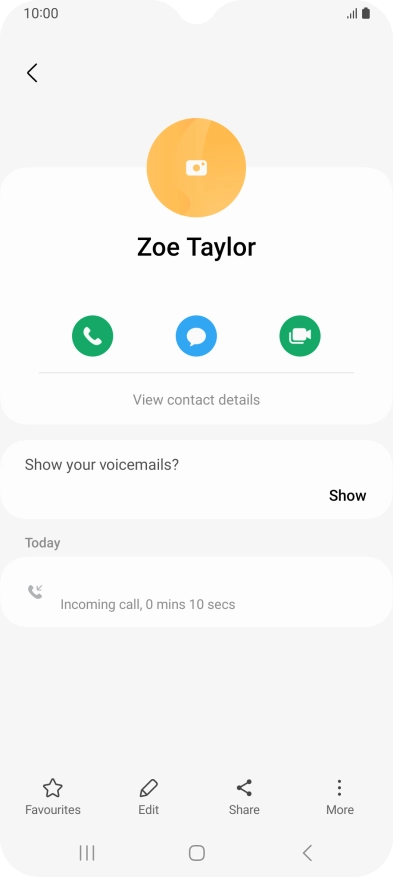Open View contact details
This screenshot has width=393, height=877.
(x=196, y=400)
